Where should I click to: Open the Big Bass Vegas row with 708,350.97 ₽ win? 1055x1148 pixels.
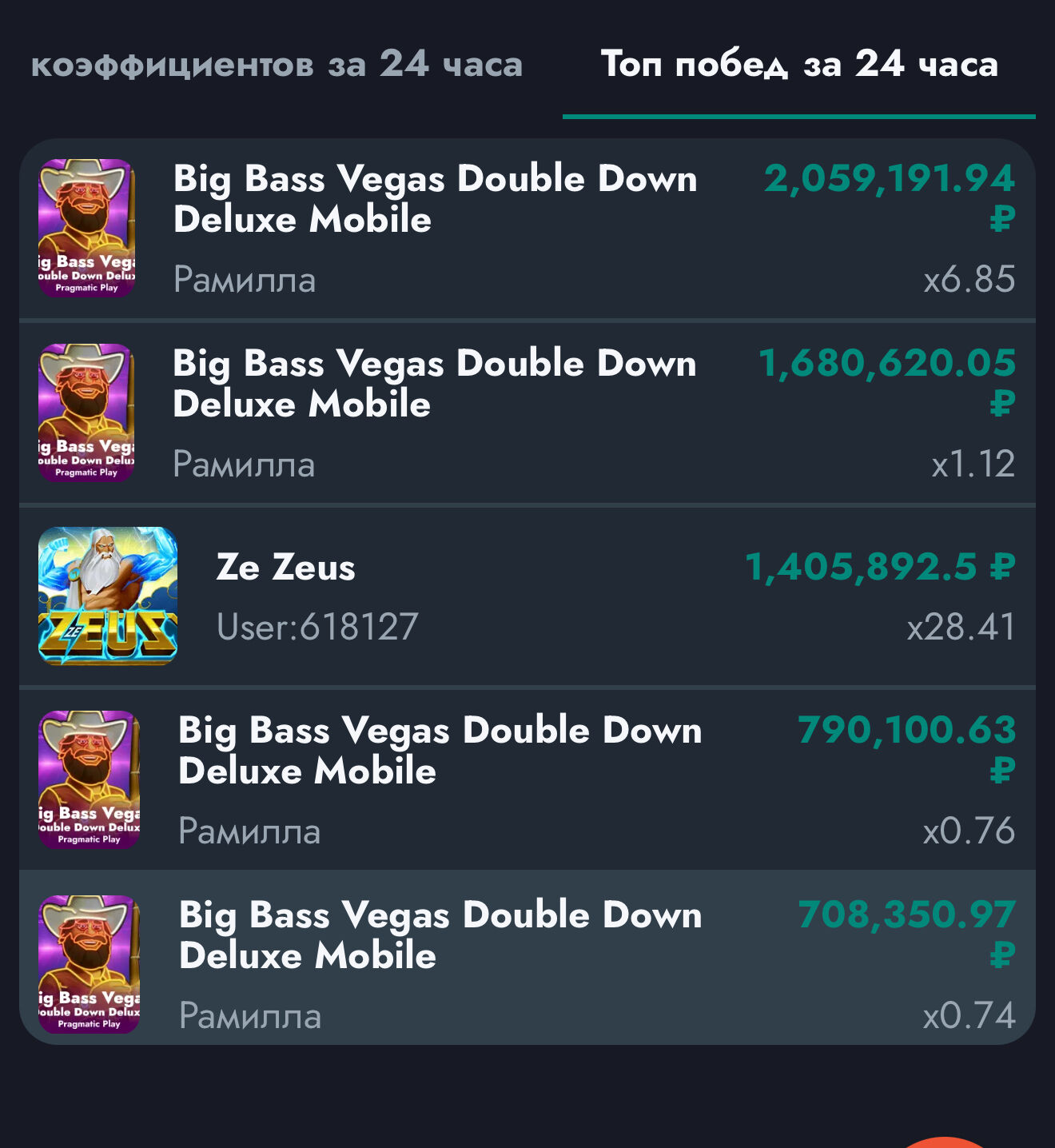coord(527,963)
